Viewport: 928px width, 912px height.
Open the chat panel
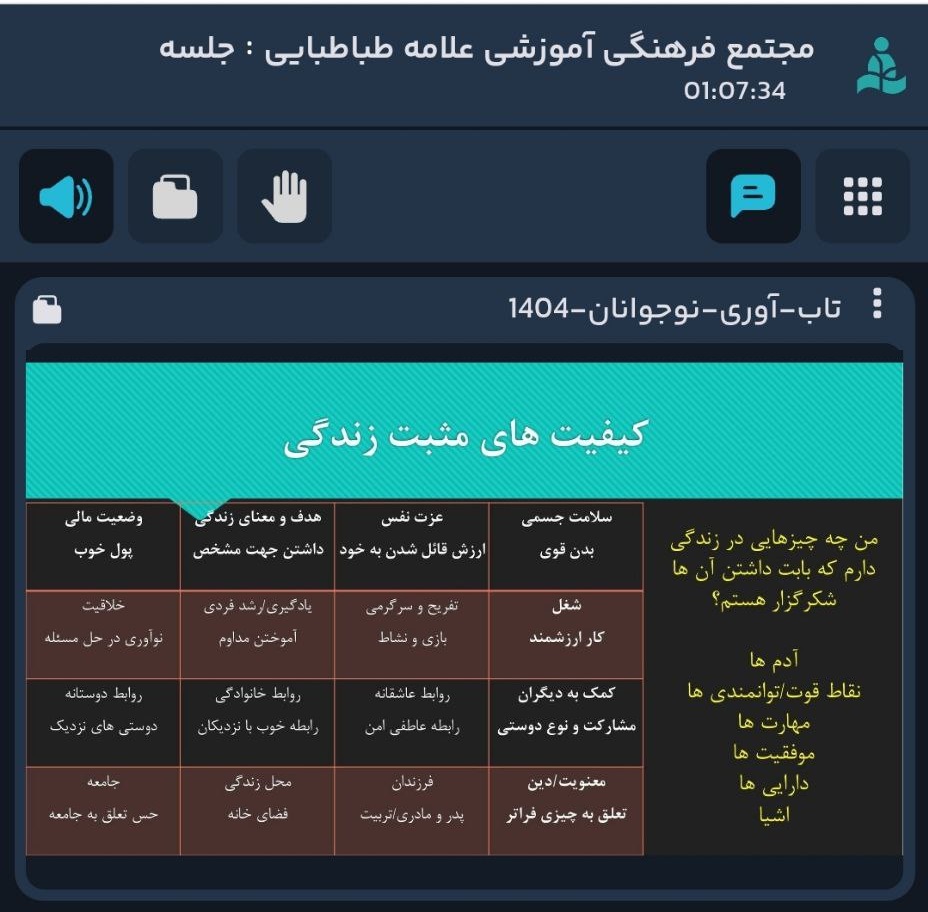[x=753, y=197]
